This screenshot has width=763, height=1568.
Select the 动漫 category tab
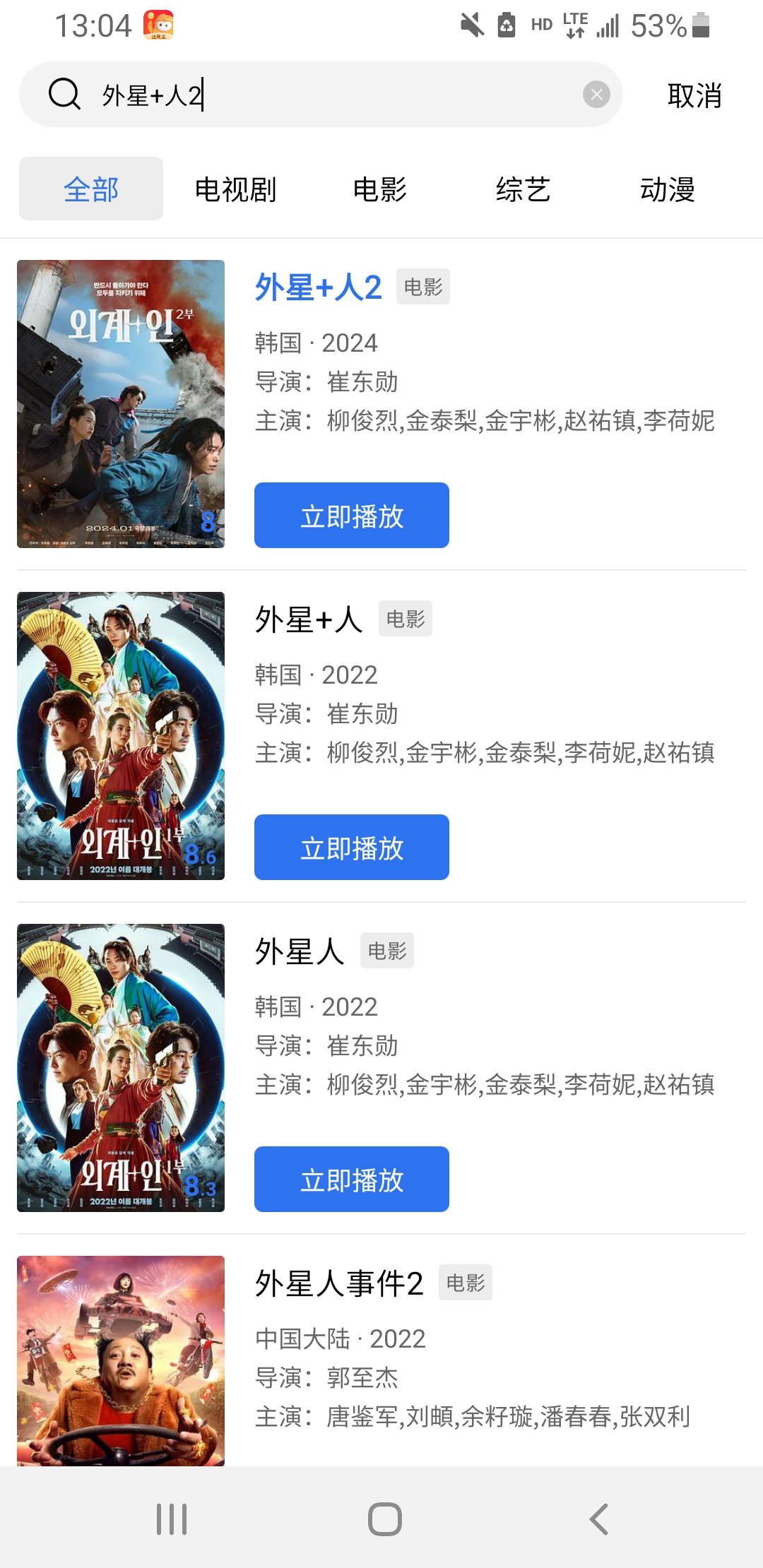pyautogui.click(x=668, y=188)
